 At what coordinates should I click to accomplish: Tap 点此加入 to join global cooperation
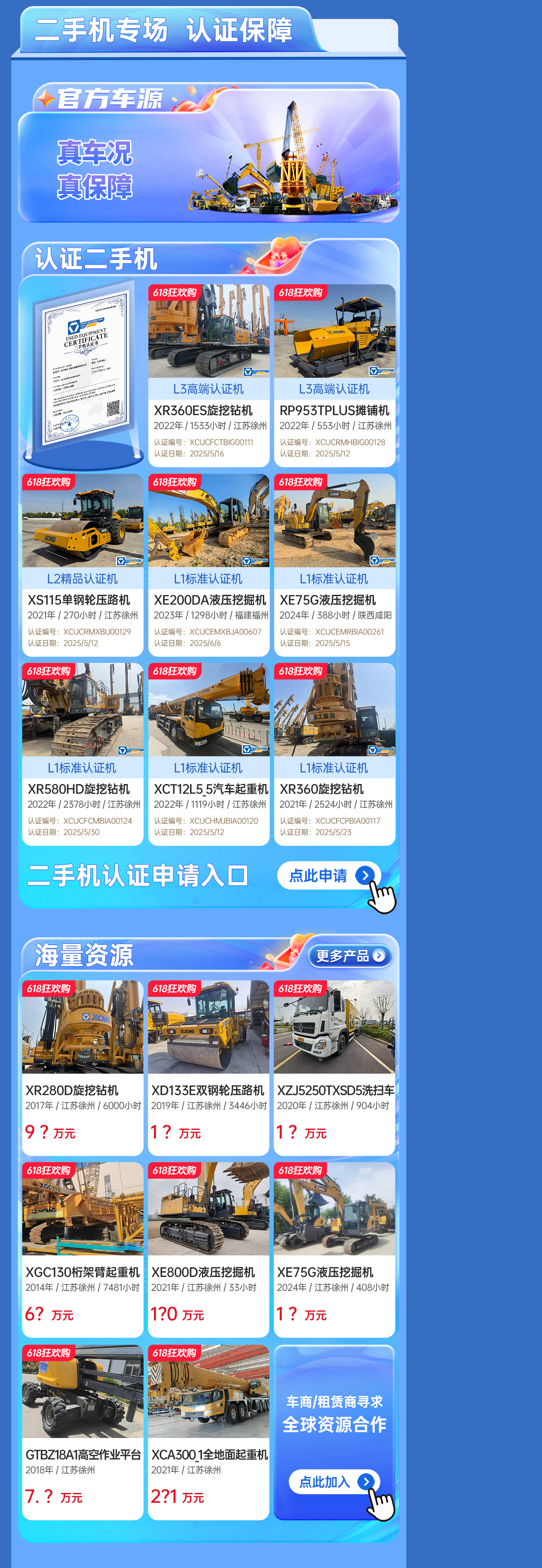[x=334, y=1482]
